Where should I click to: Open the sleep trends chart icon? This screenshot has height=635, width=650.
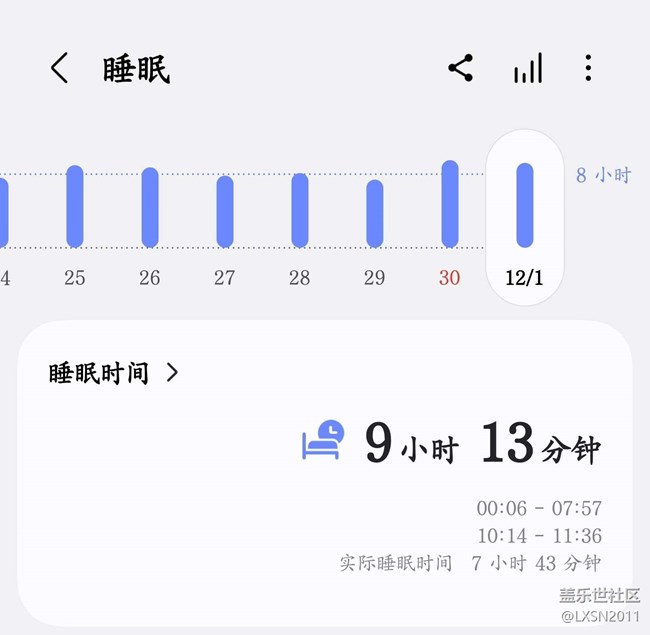[528, 69]
